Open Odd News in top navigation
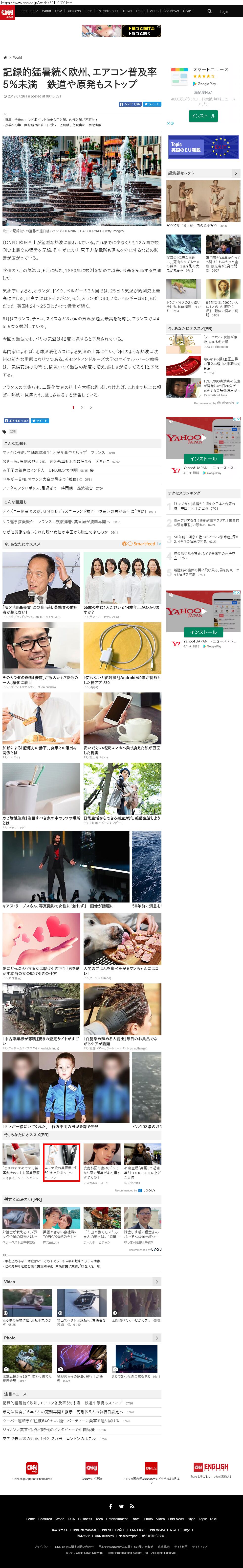Viewport: 243px width, 1568px height. (x=171, y=11)
